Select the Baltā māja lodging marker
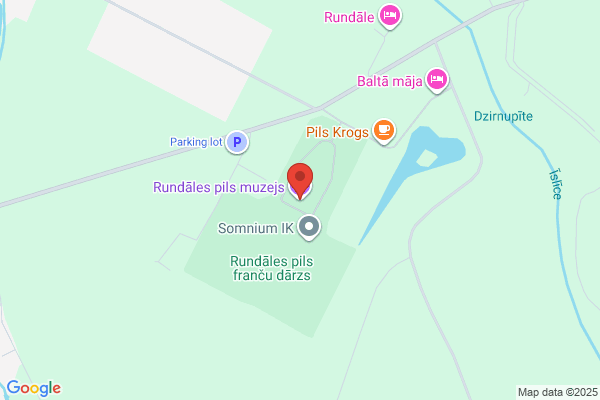The image size is (600, 400). pos(437,80)
